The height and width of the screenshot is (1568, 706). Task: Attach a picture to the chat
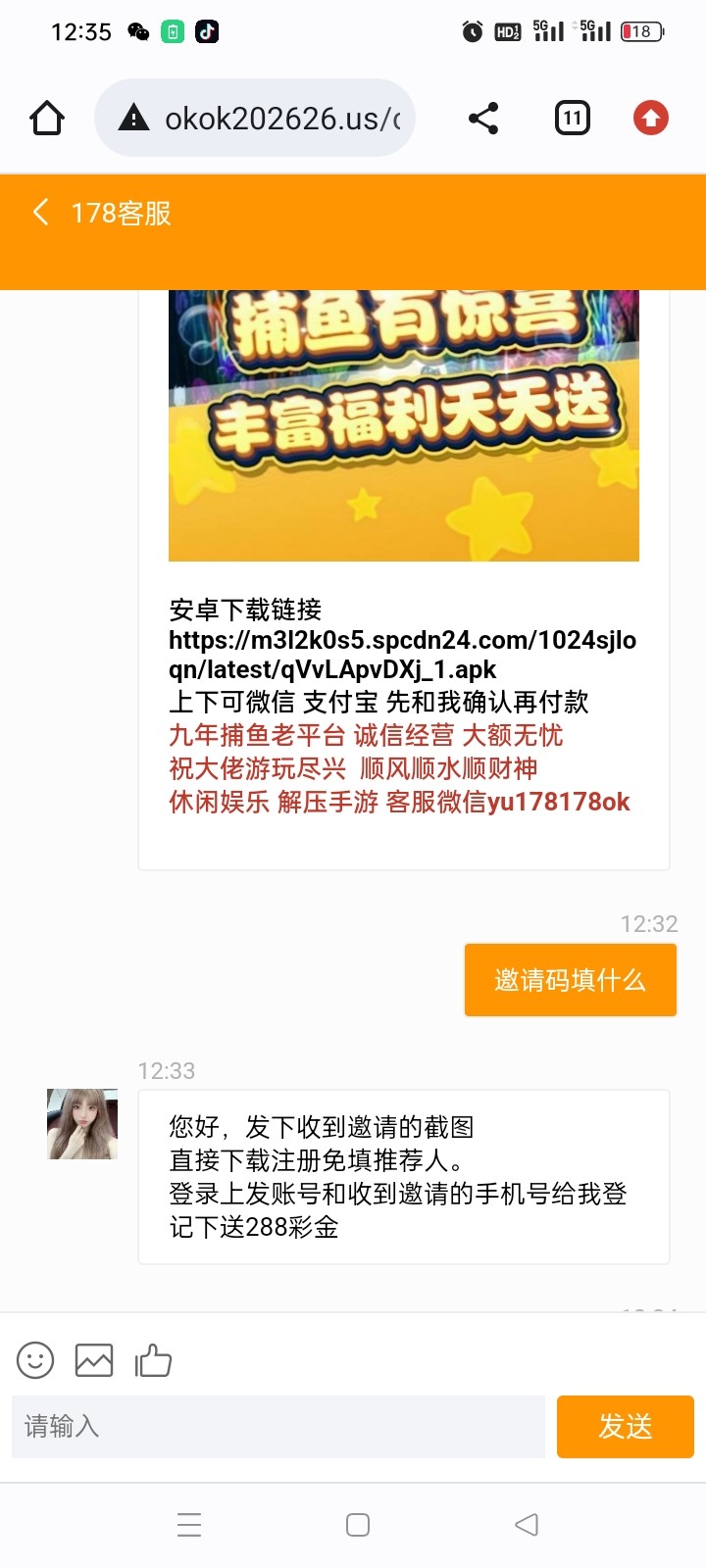click(94, 1360)
